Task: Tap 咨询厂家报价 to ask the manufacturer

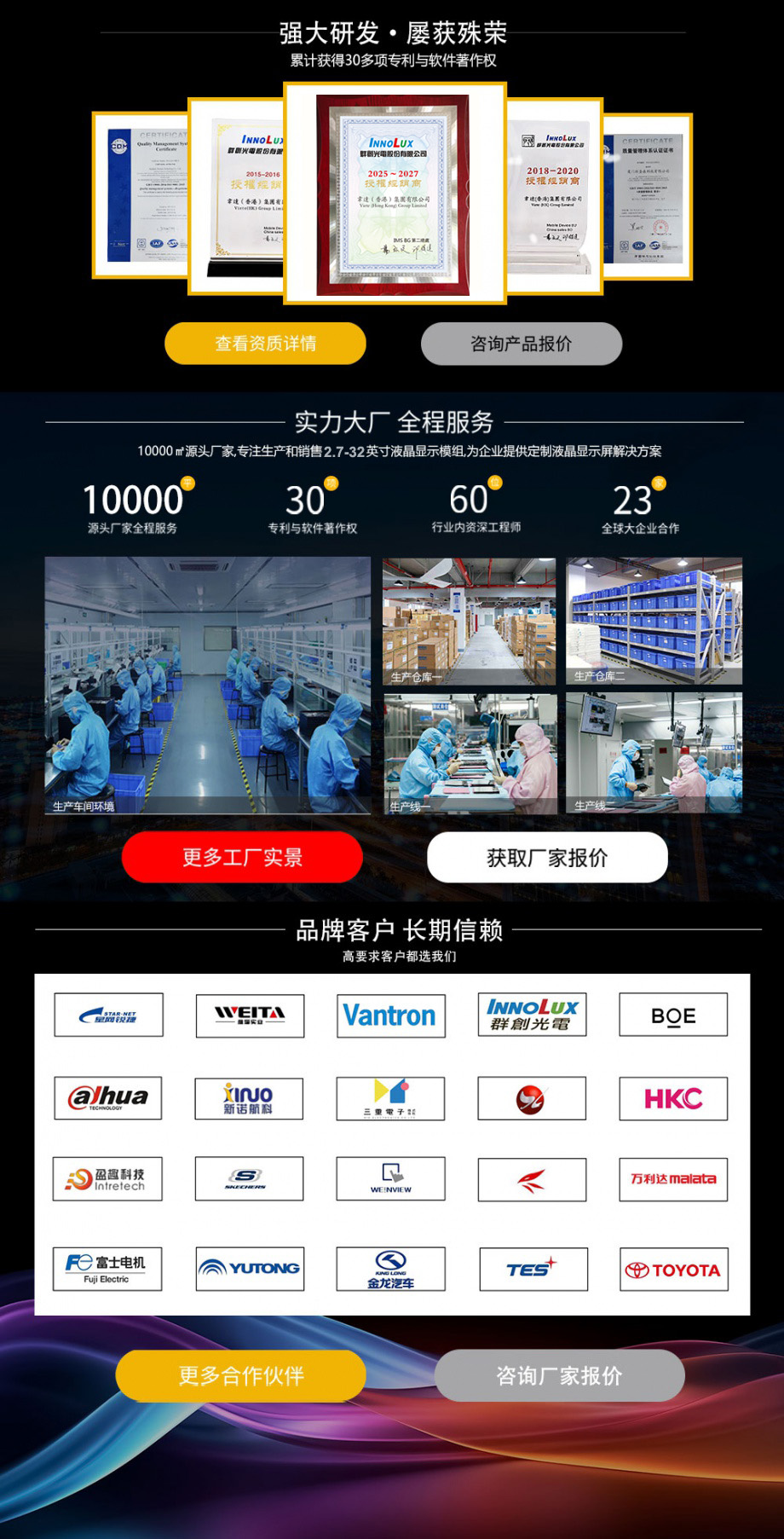Action: point(559,1375)
